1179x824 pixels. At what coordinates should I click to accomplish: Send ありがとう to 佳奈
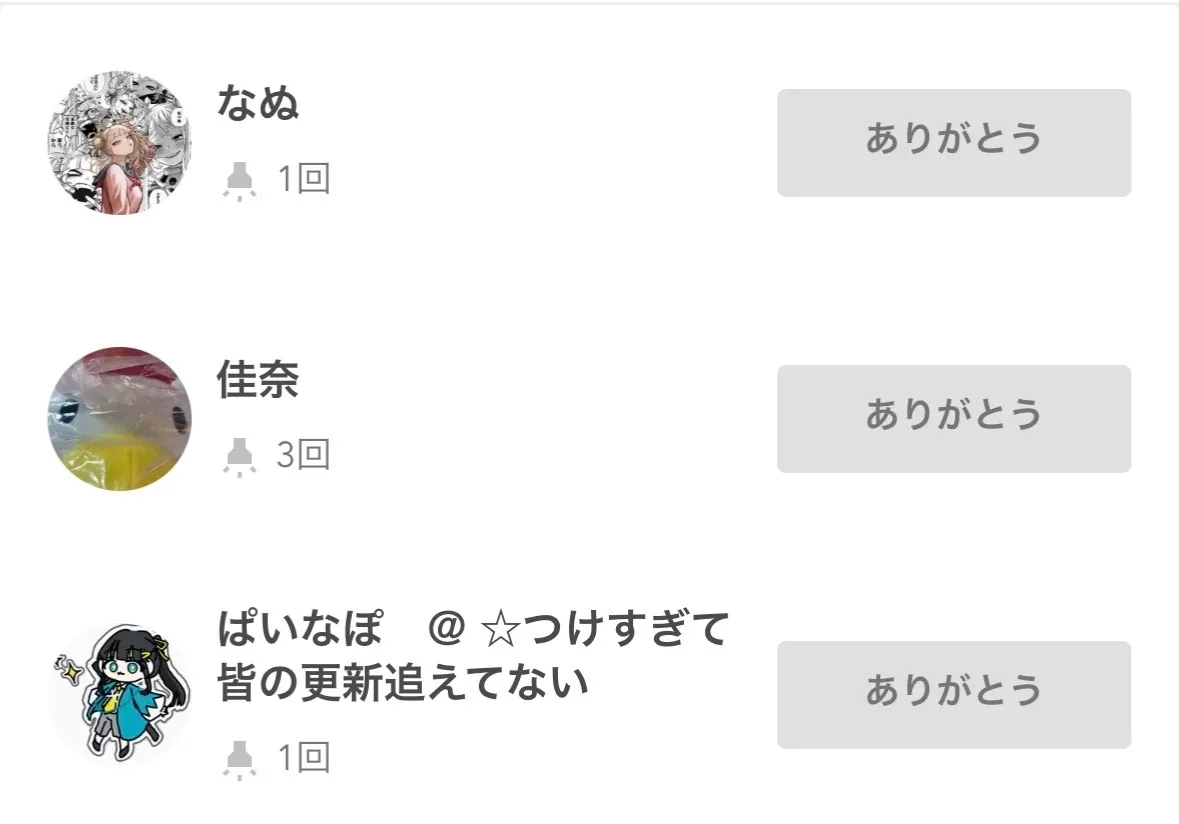pyautogui.click(x=953, y=418)
